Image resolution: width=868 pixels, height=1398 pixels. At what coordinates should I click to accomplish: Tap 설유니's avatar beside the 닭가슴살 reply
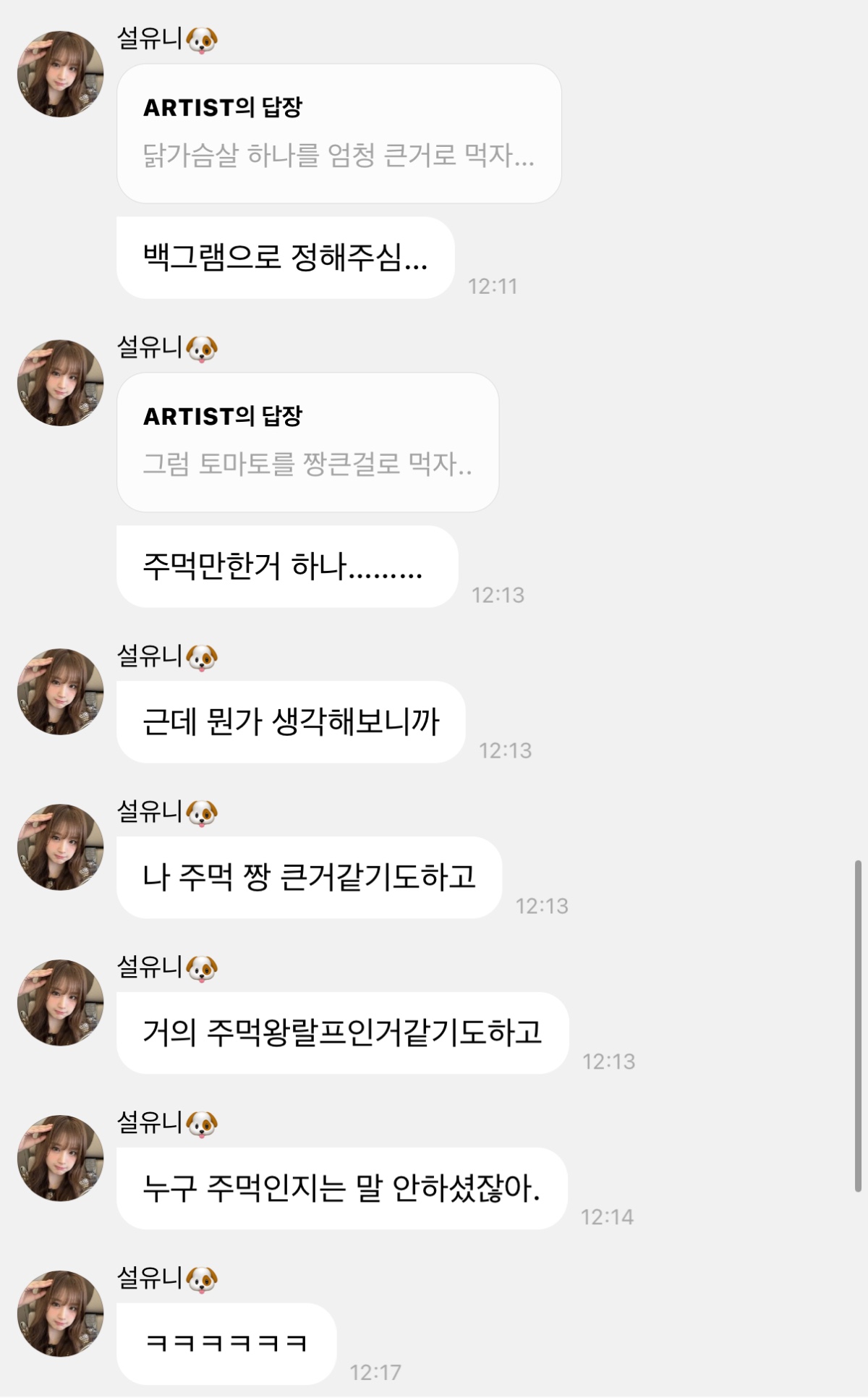coord(61,74)
